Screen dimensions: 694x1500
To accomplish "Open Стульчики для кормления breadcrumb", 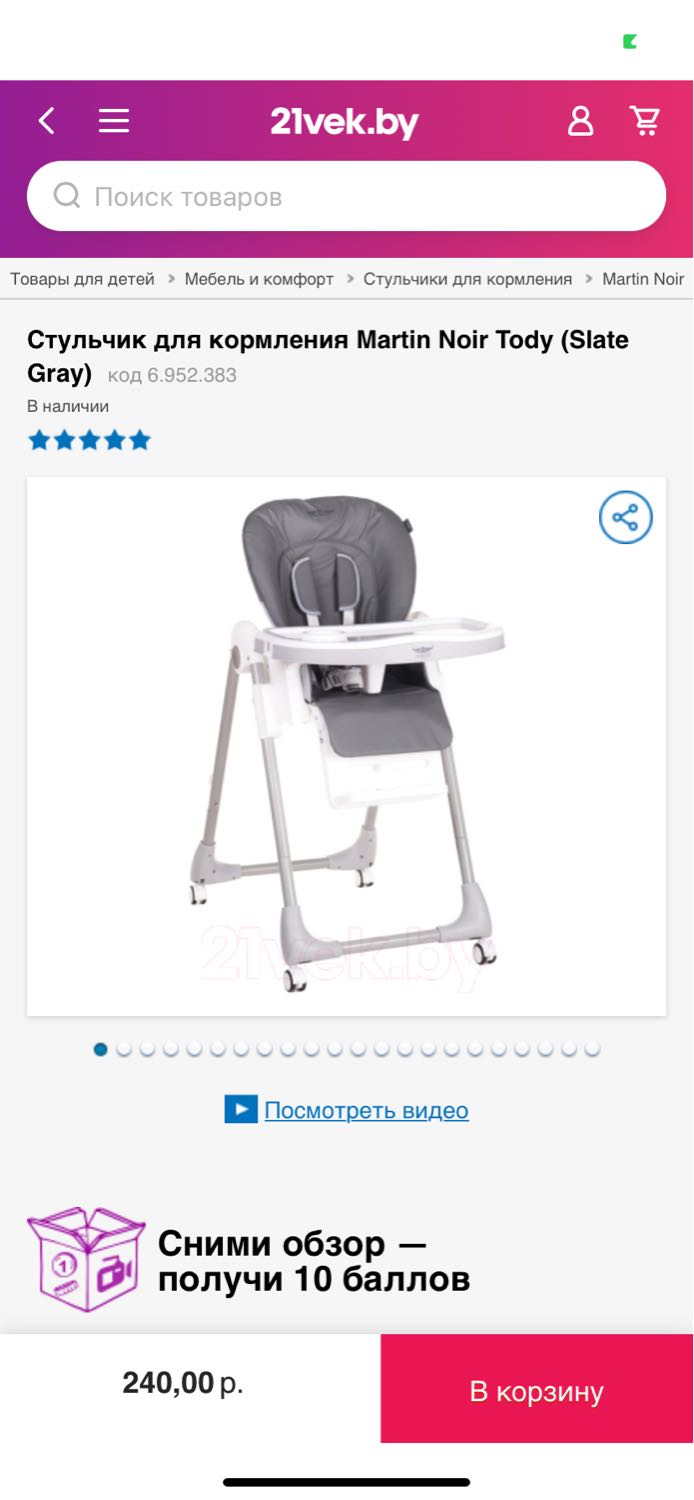I will click(467, 279).
